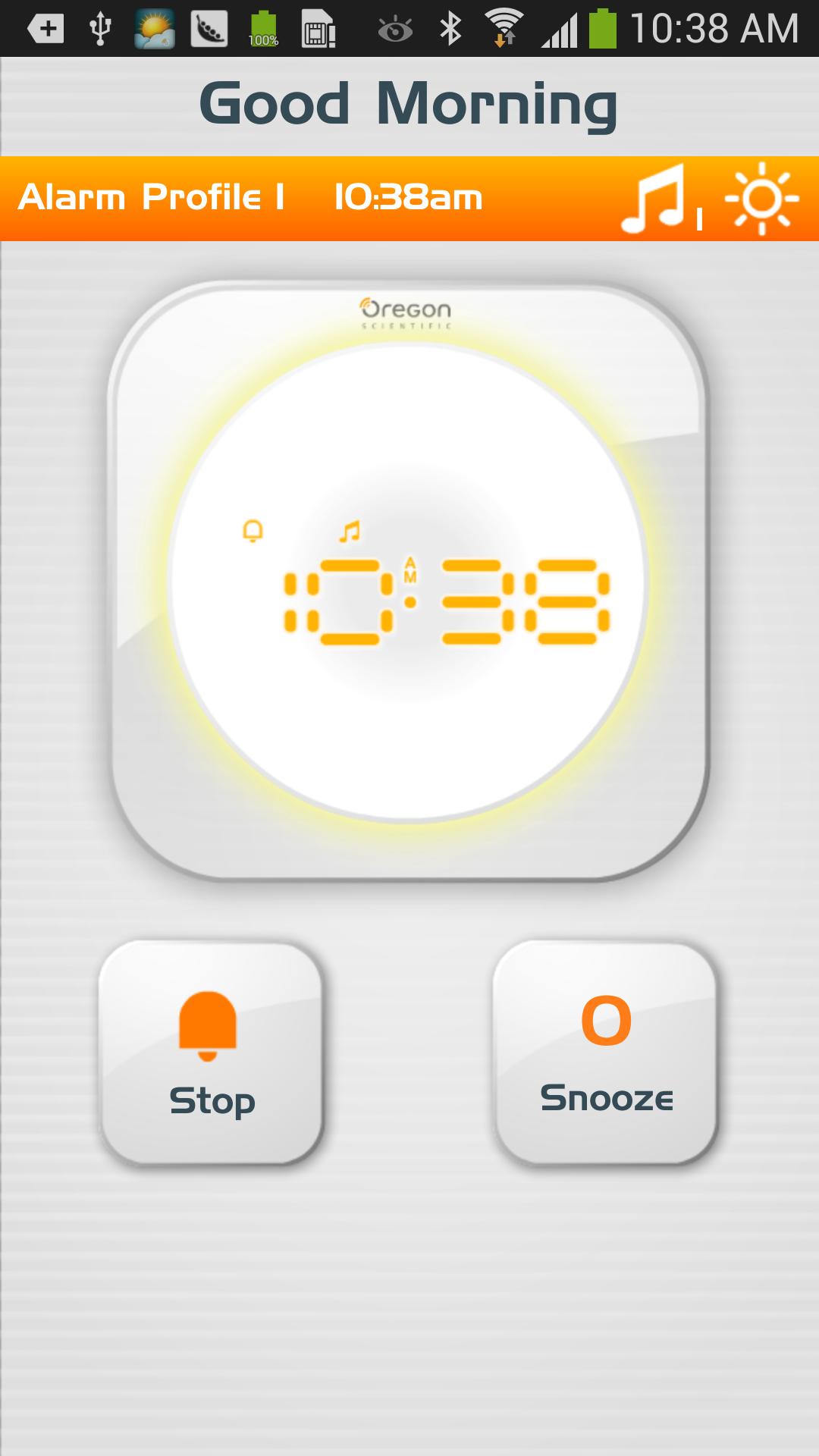
Task: Select the Good Morning title header
Action: click(x=409, y=104)
